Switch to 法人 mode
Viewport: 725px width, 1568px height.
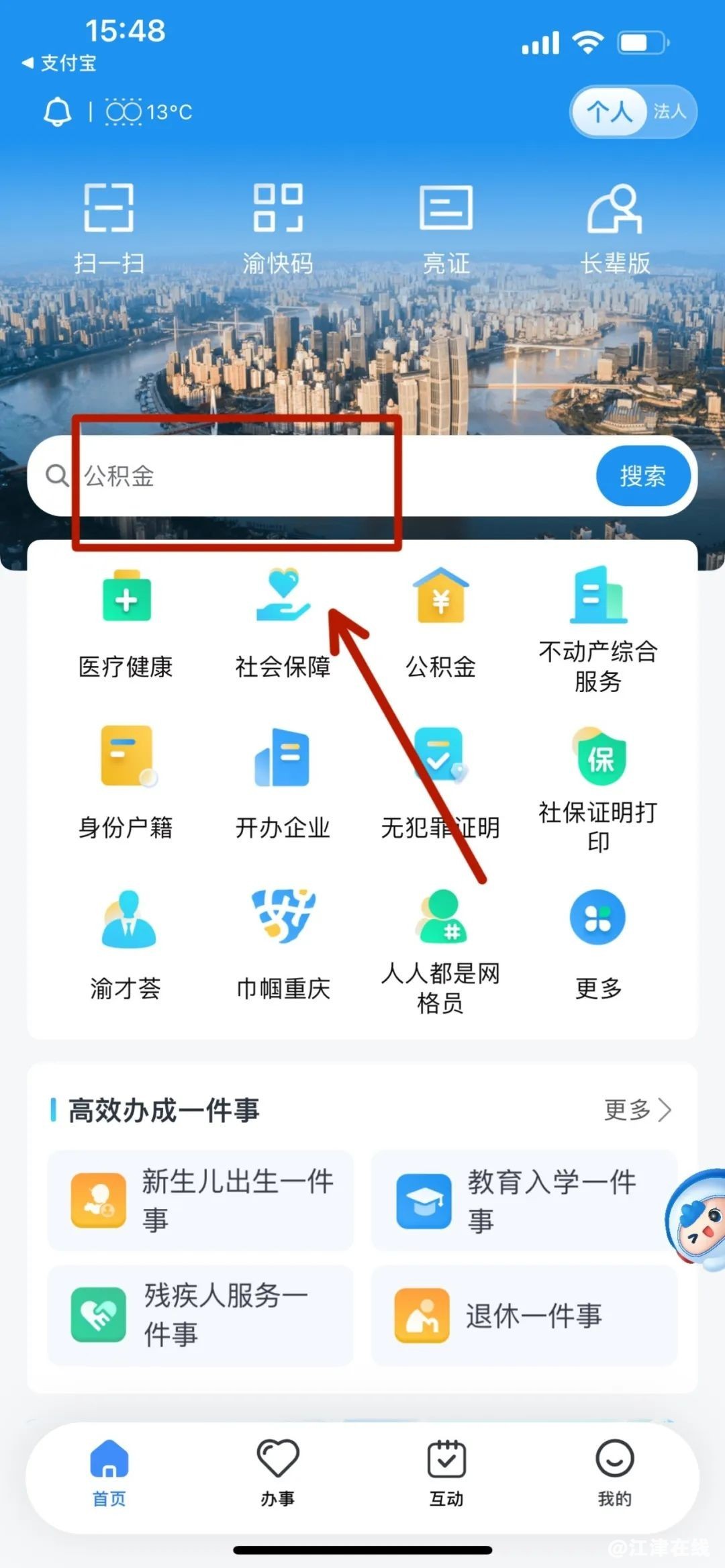pyautogui.click(x=669, y=111)
